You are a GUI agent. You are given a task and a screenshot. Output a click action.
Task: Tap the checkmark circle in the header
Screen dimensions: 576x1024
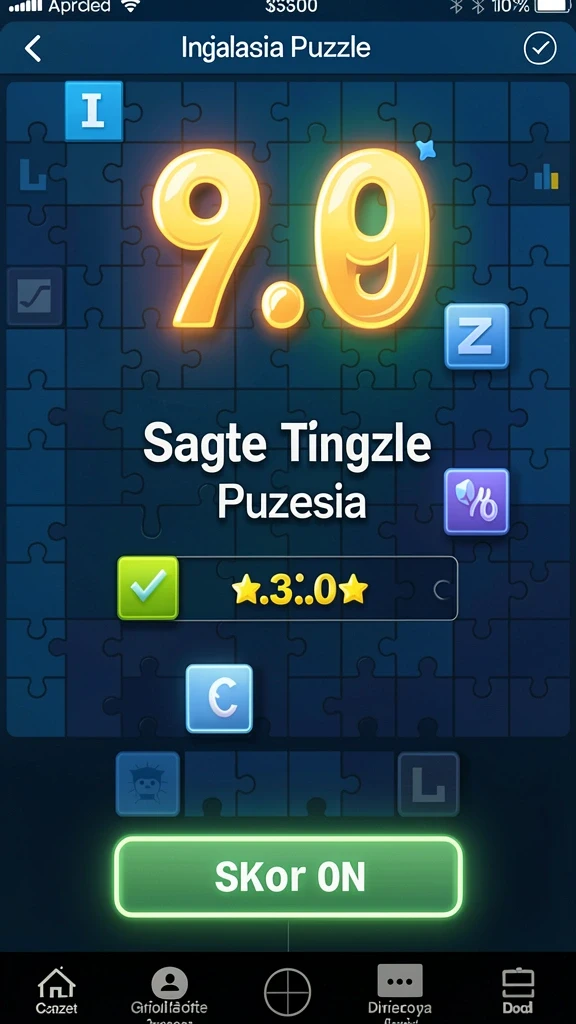(x=540, y=48)
